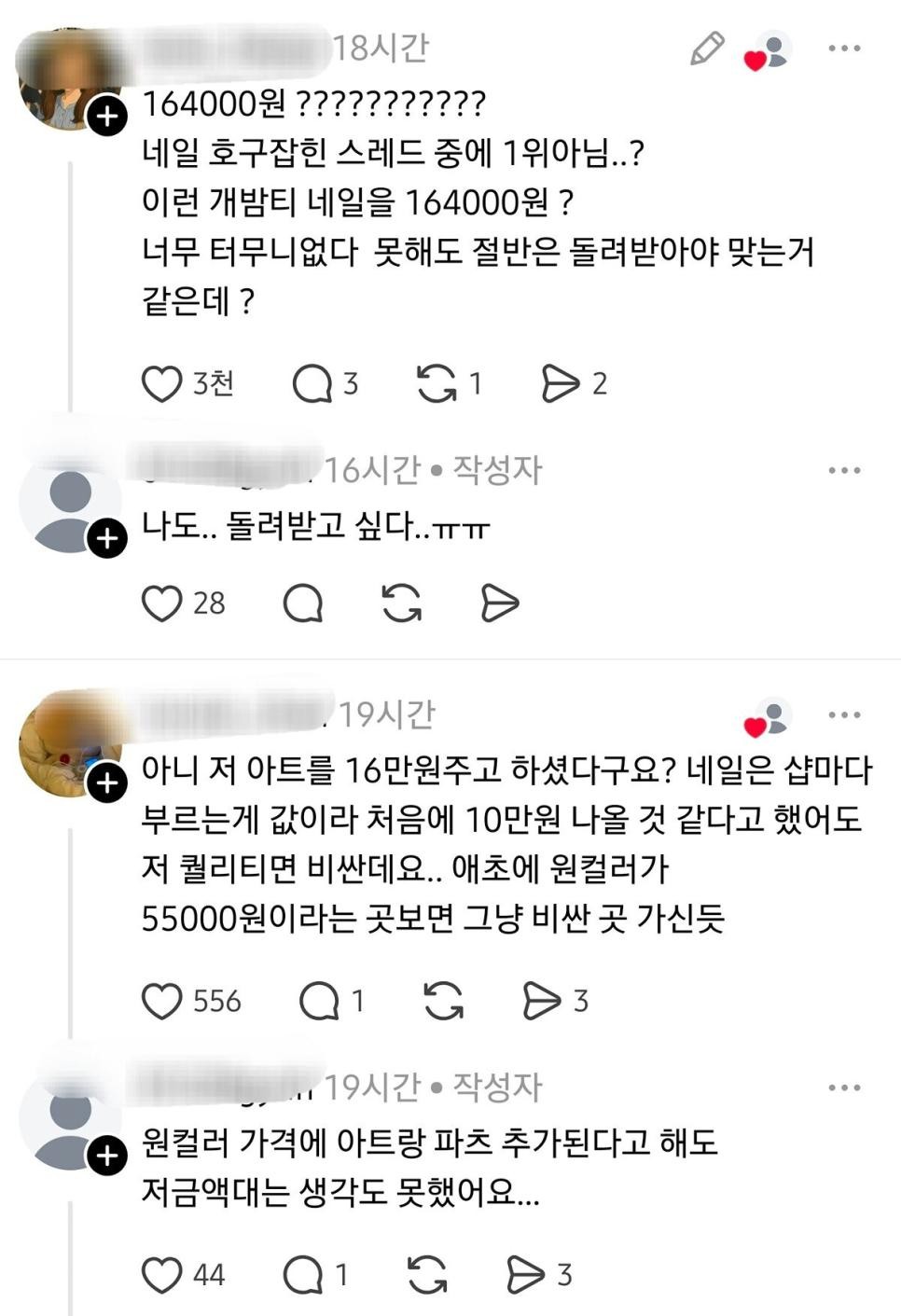View replies to the 16만원 comment
901x1316 pixels.
[x=319, y=1002]
